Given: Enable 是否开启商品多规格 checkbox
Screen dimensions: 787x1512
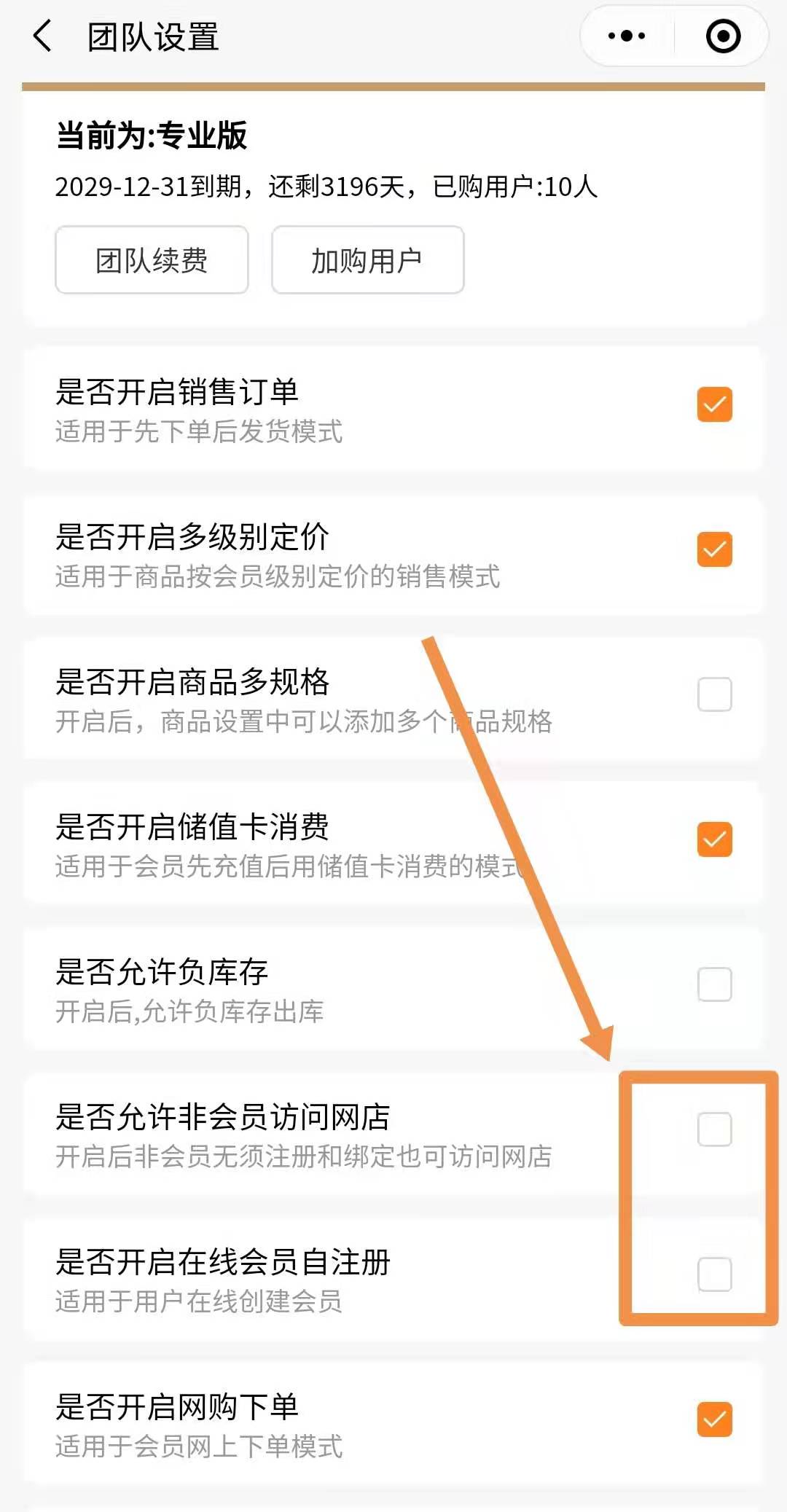Looking at the screenshot, I should click(x=714, y=694).
